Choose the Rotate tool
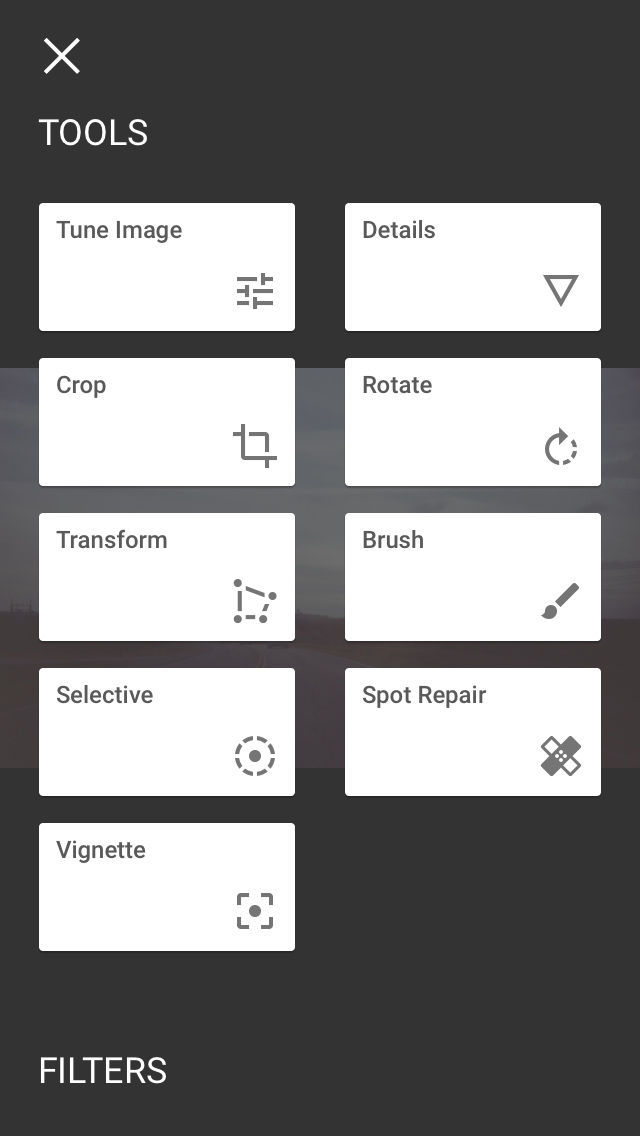Viewport: 640px width, 1136px height. click(x=472, y=422)
